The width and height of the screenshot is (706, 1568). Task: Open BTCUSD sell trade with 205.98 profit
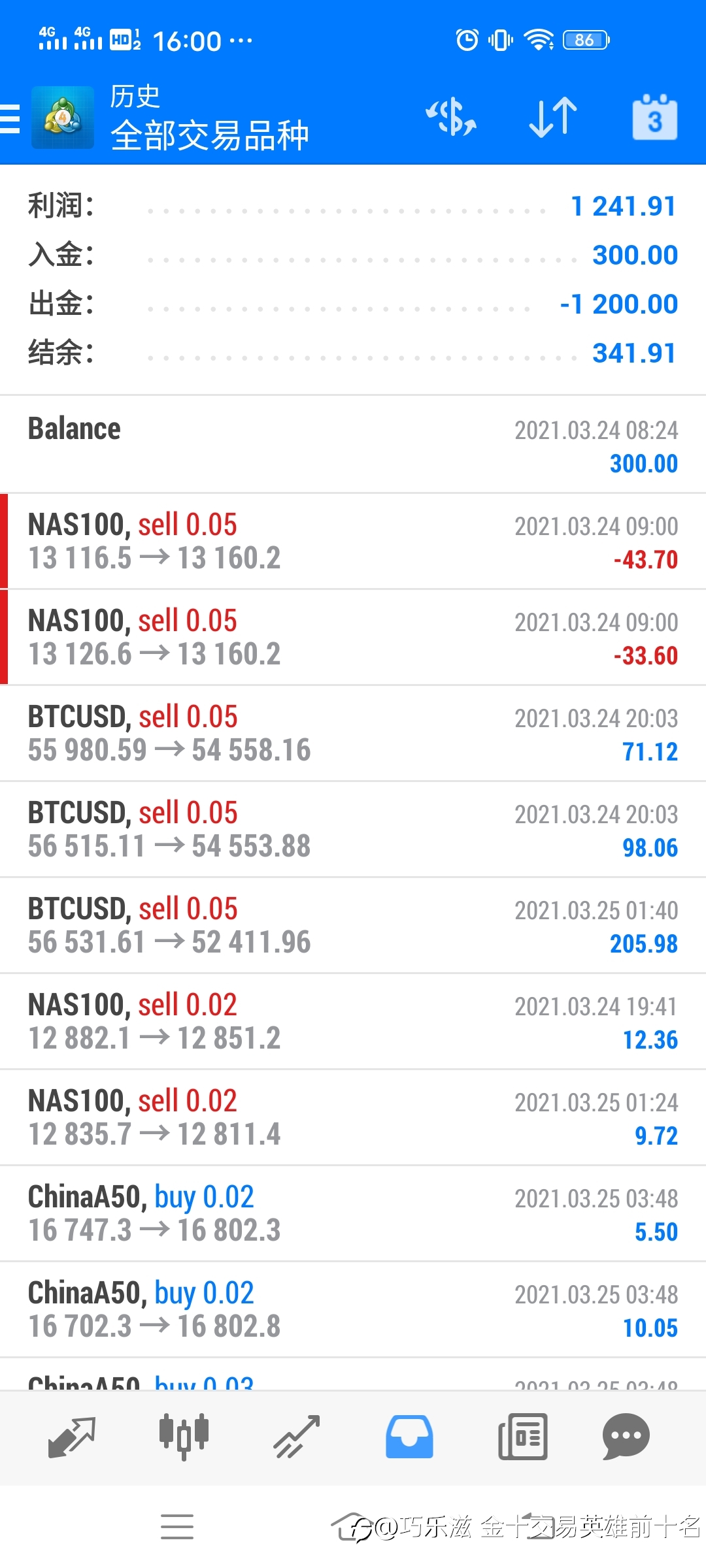click(x=353, y=926)
